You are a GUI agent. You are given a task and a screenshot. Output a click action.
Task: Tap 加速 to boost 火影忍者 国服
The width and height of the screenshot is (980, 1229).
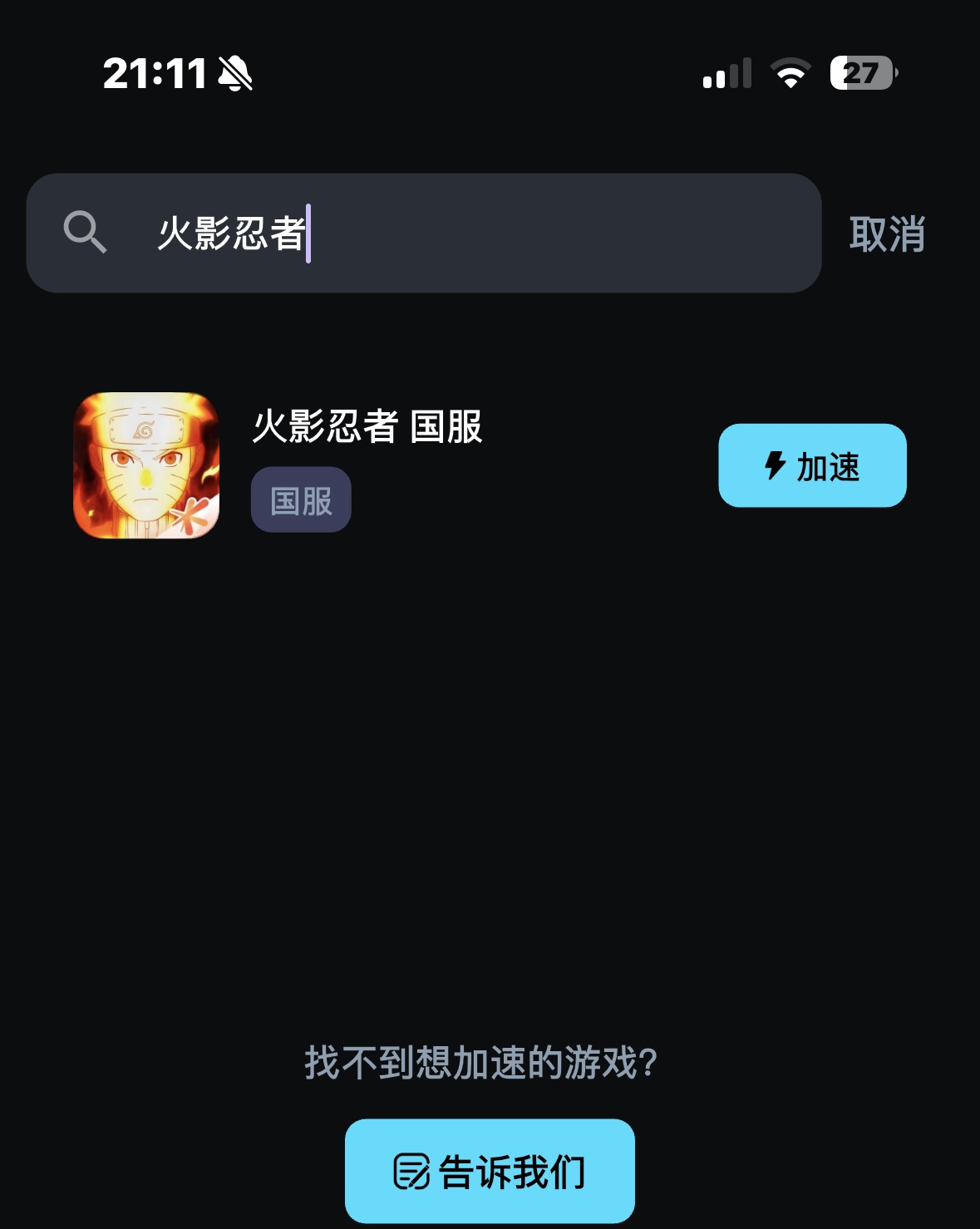[x=812, y=466]
